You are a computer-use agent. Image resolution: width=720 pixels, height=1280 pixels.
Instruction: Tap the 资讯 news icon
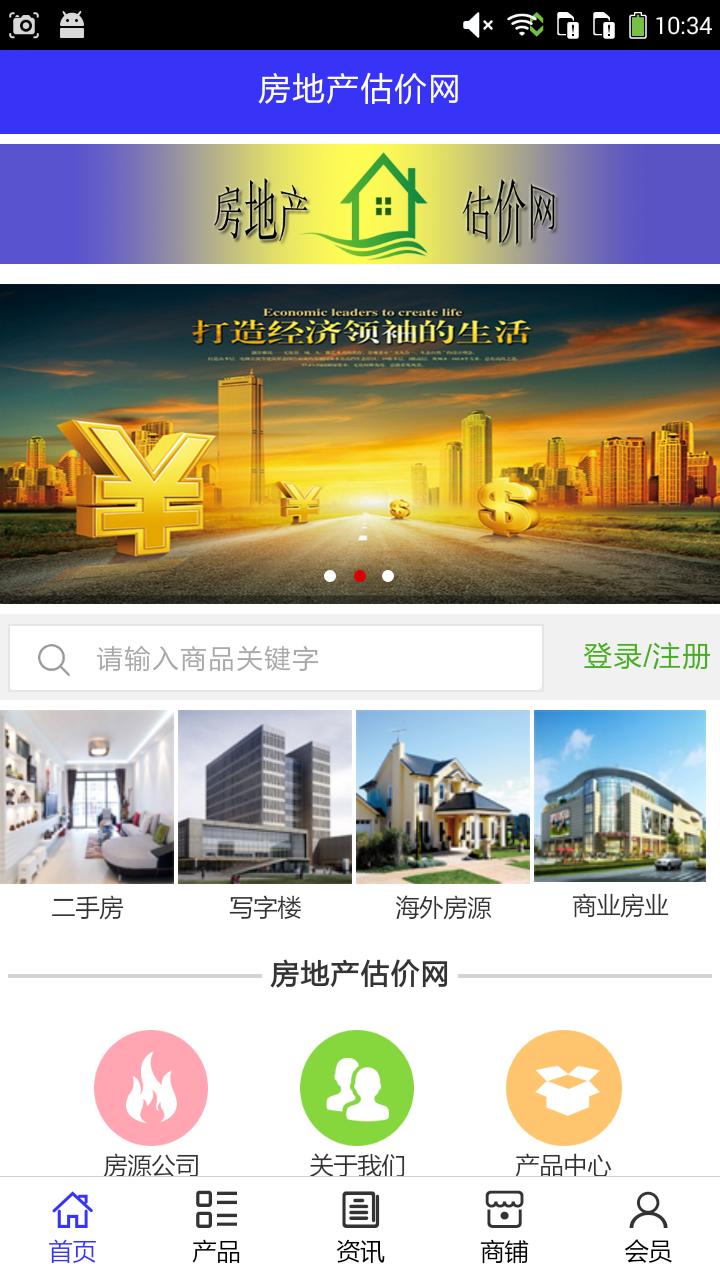click(359, 1210)
